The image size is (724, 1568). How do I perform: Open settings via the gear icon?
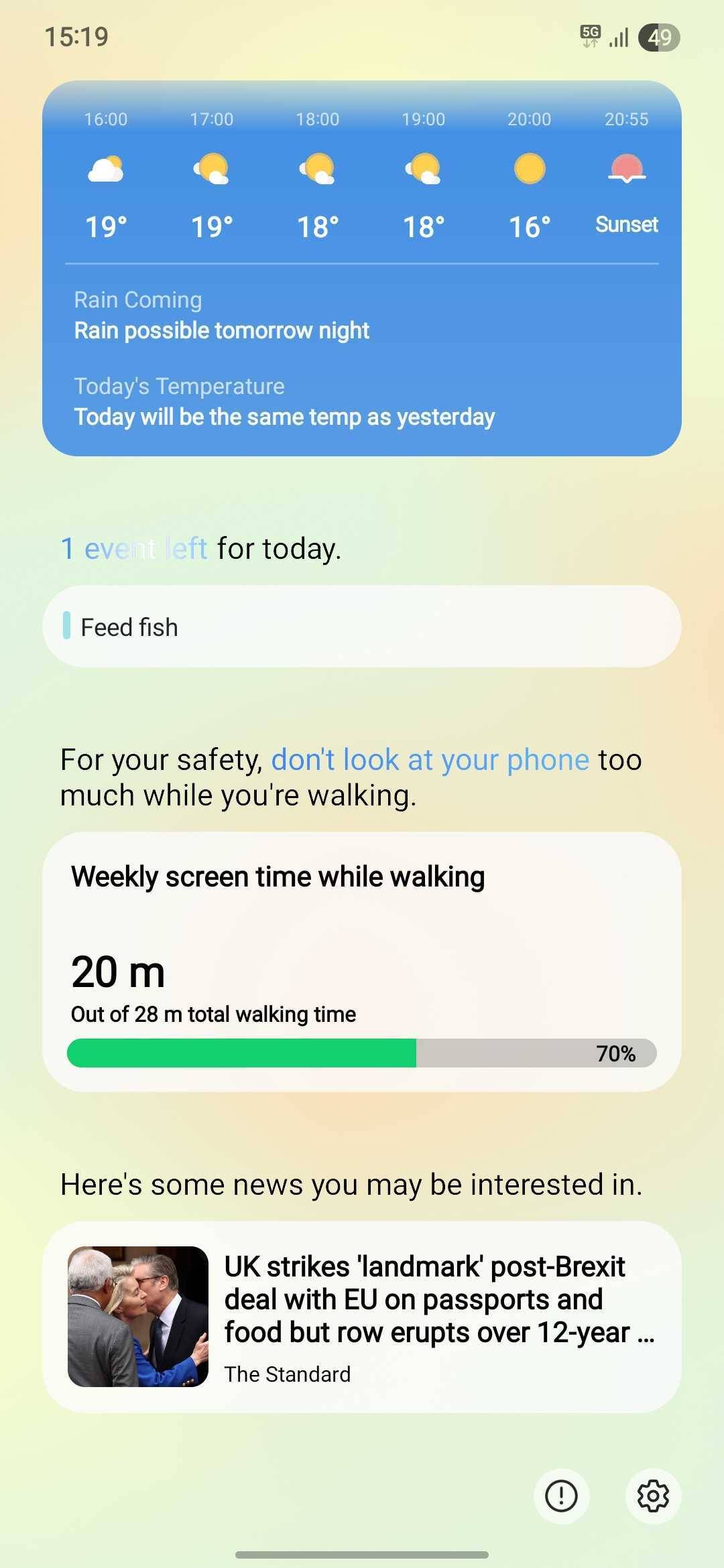tap(653, 1496)
